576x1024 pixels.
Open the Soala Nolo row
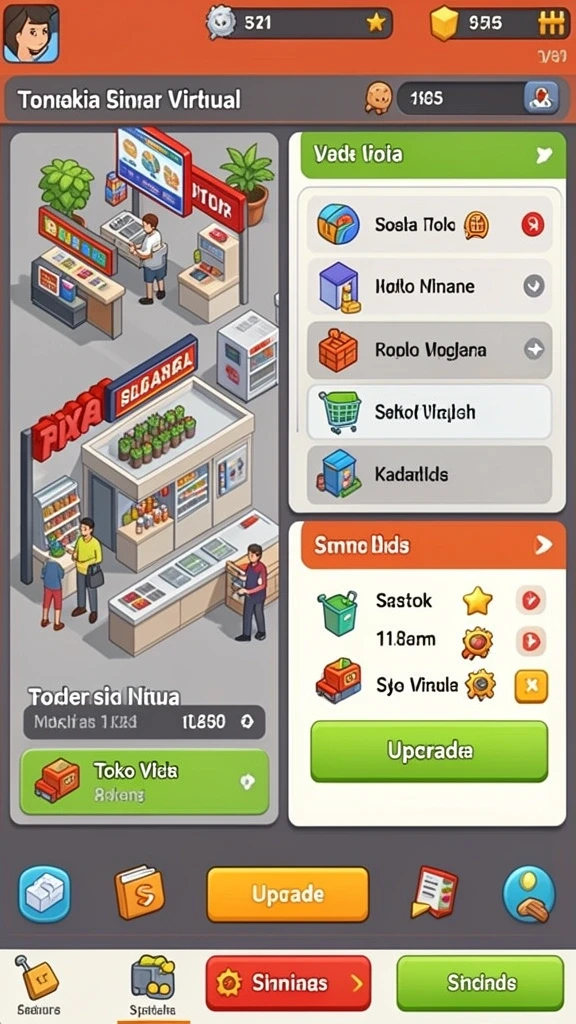point(430,225)
